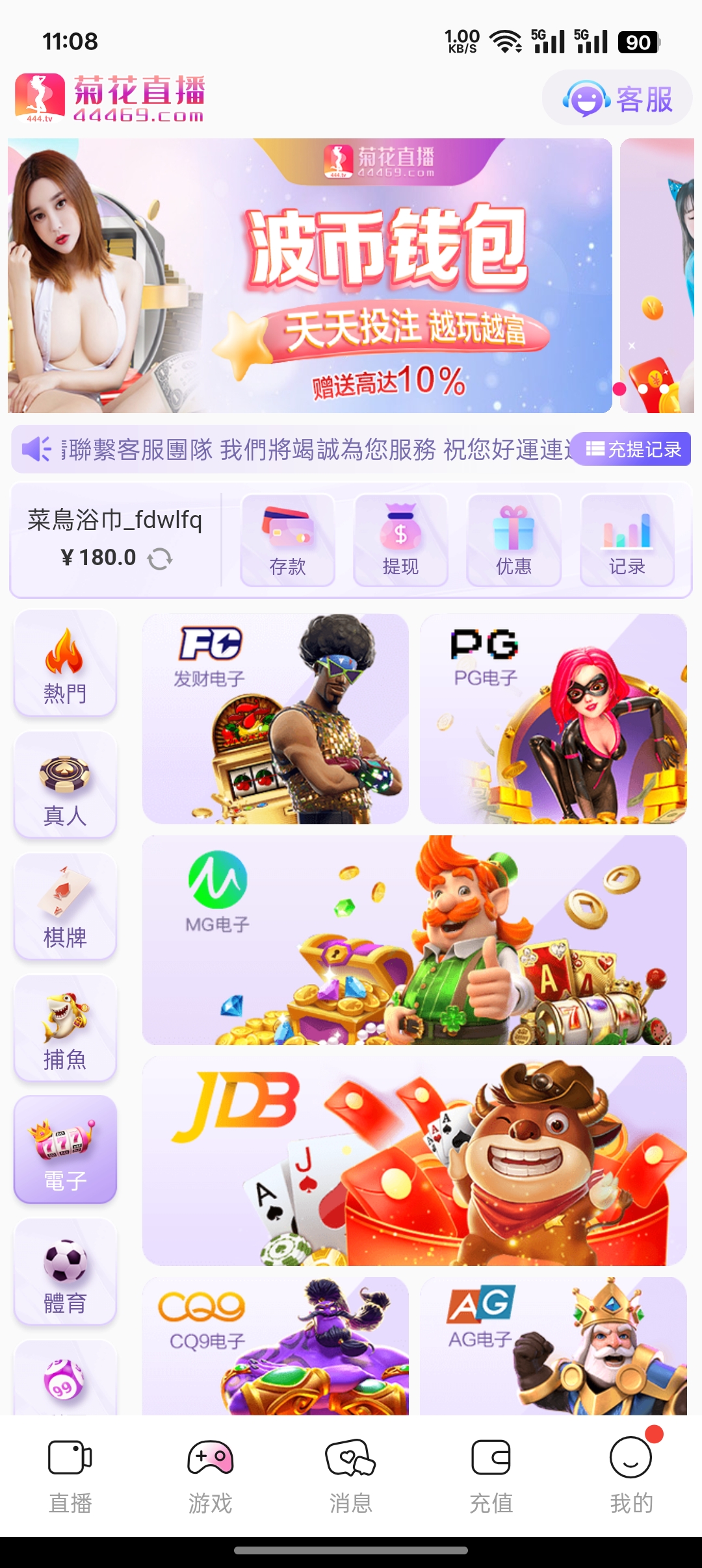Select the 棋牌 category
Screen dimensions: 702x1568
point(65,907)
